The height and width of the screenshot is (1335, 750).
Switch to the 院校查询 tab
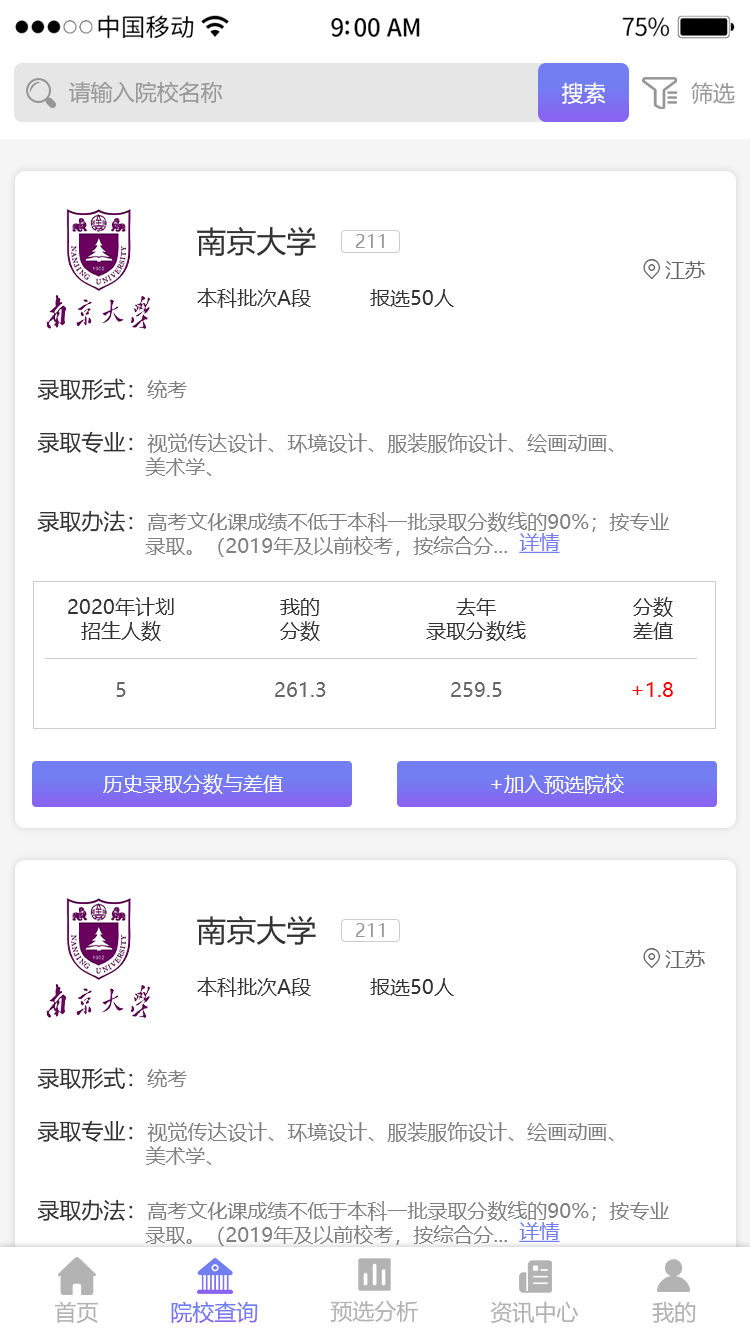(x=214, y=1290)
